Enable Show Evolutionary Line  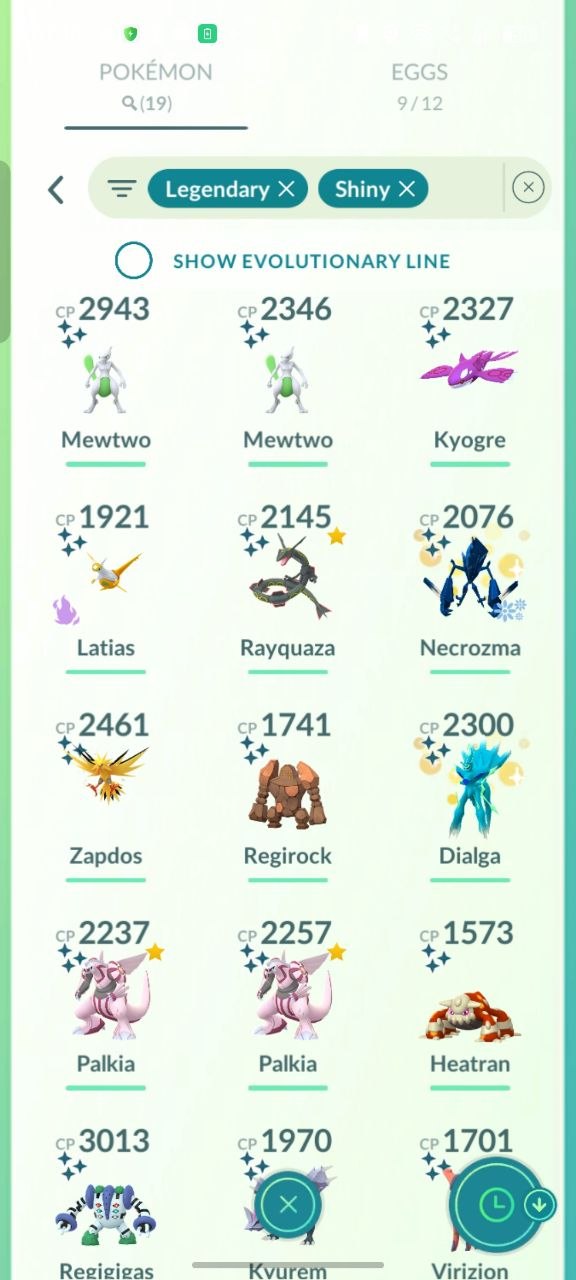click(133, 261)
